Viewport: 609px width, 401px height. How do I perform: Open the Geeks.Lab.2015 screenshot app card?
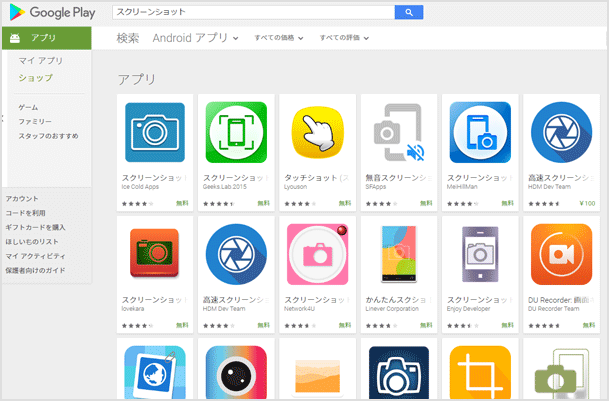(x=236, y=150)
